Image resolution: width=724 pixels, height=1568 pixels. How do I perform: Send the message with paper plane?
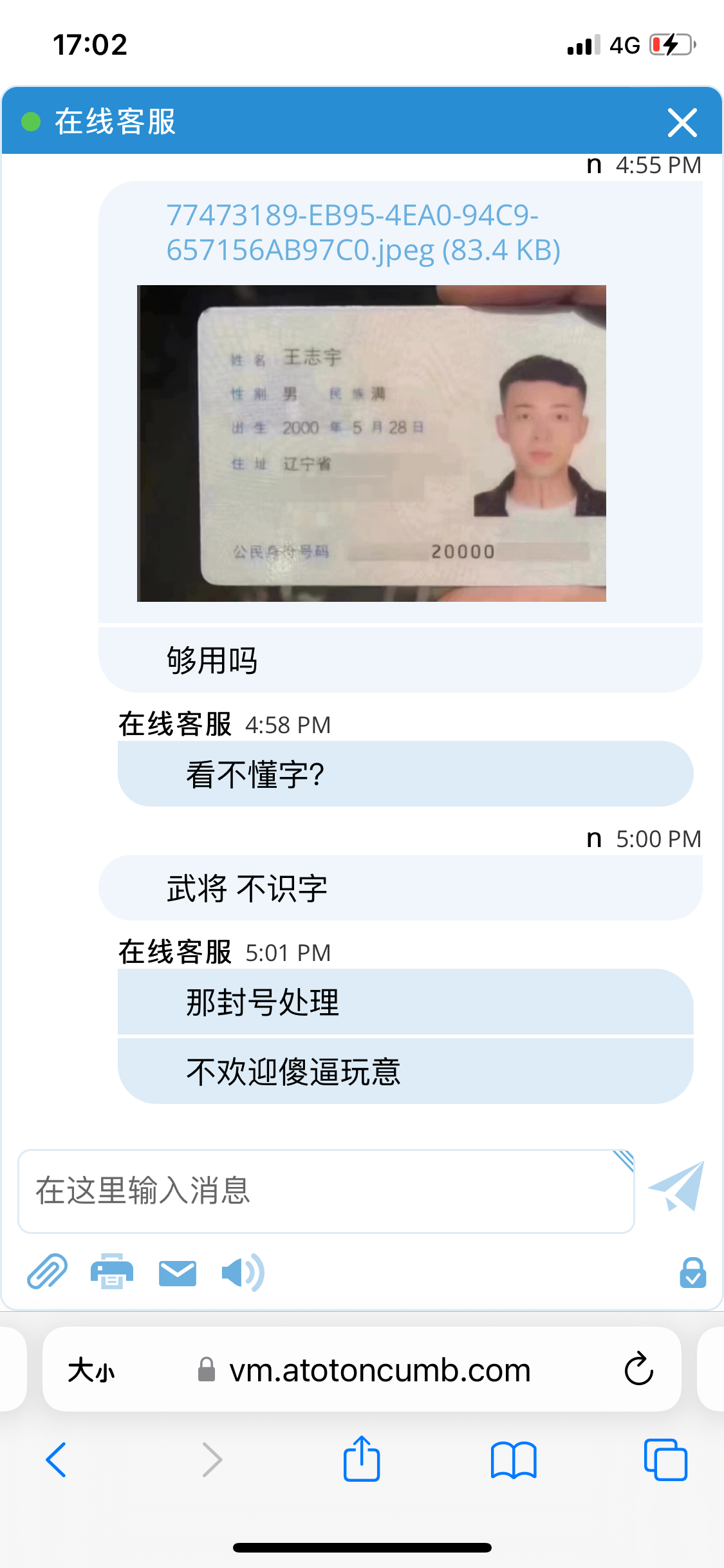click(x=677, y=1186)
